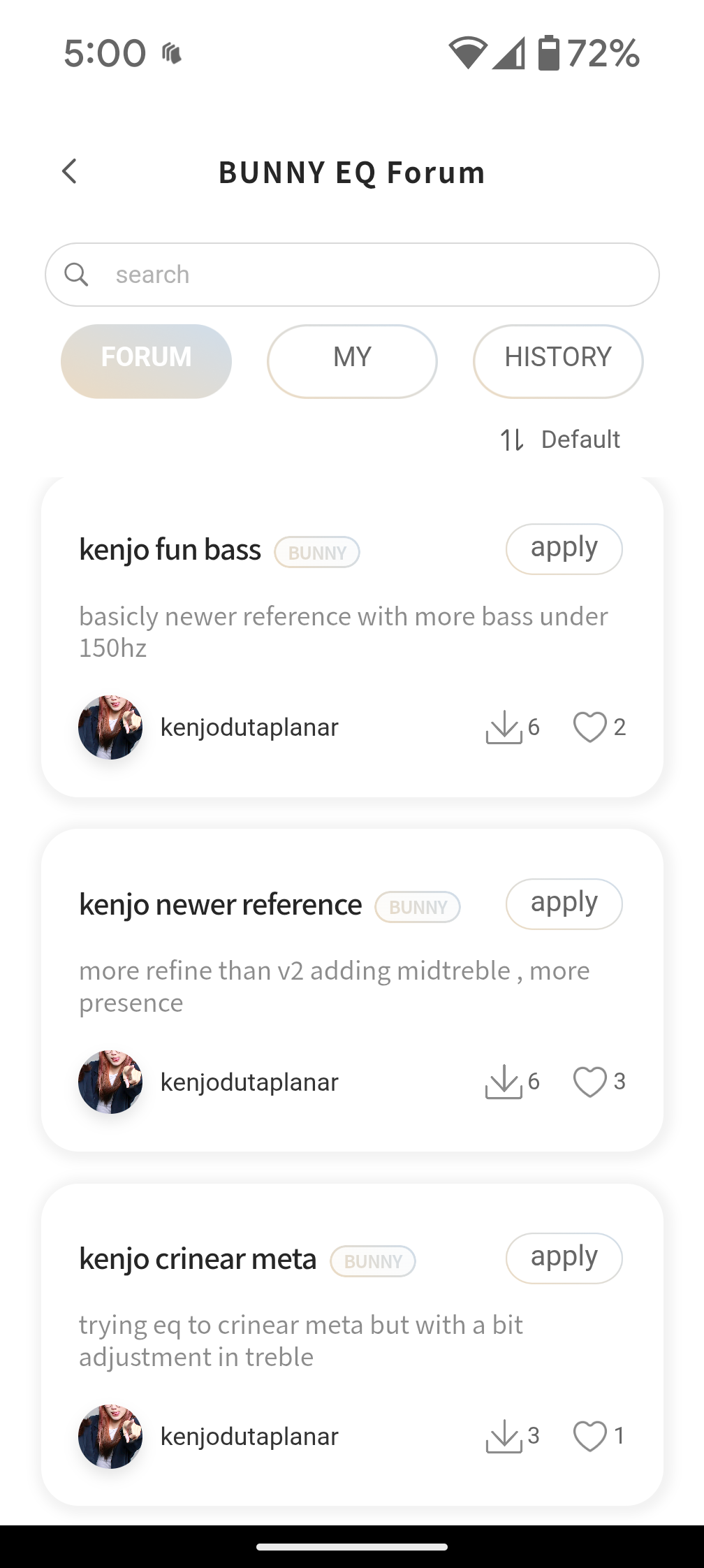Change the Default sort order
The width and height of the screenshot is (704, 1568).
point(560,440)
